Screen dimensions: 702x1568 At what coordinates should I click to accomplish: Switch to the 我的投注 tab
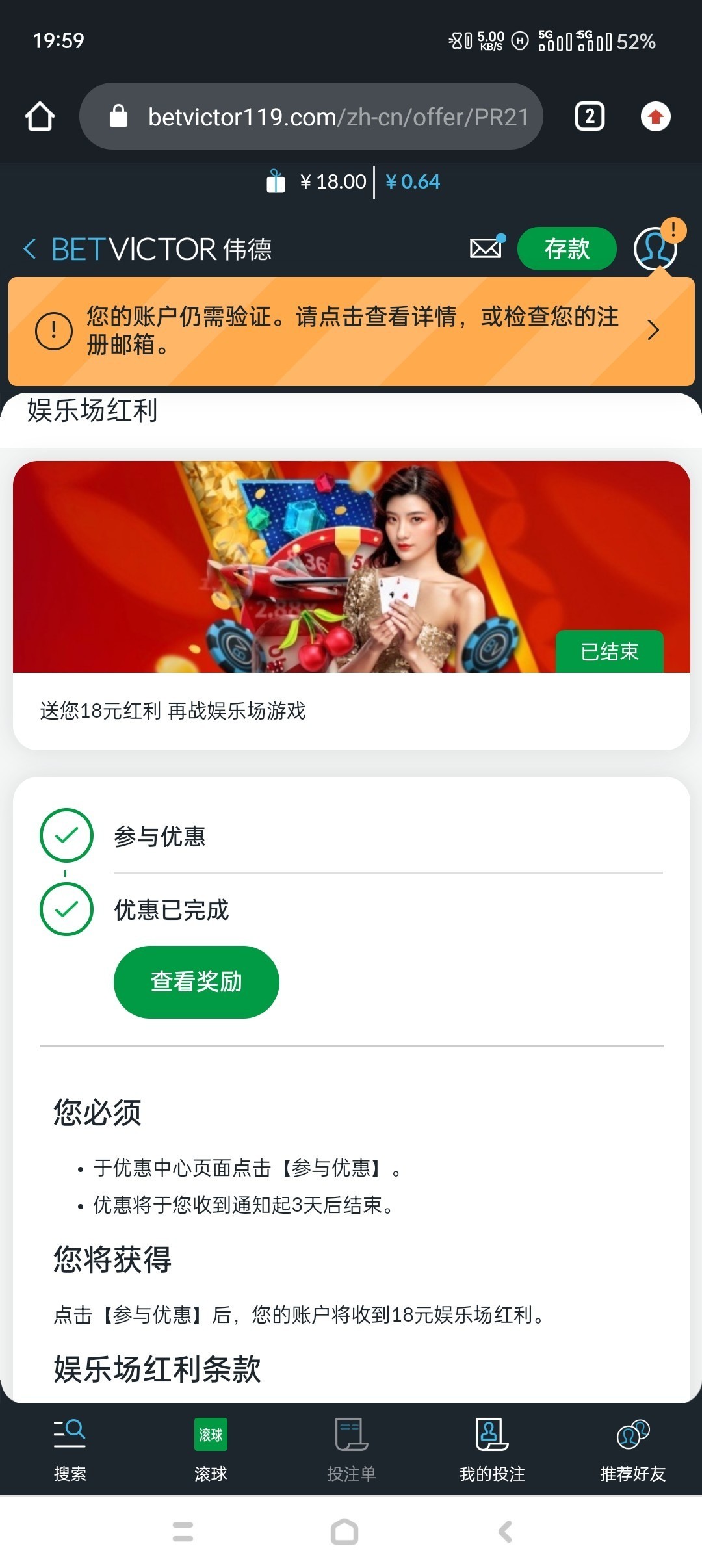point(492,1449)
